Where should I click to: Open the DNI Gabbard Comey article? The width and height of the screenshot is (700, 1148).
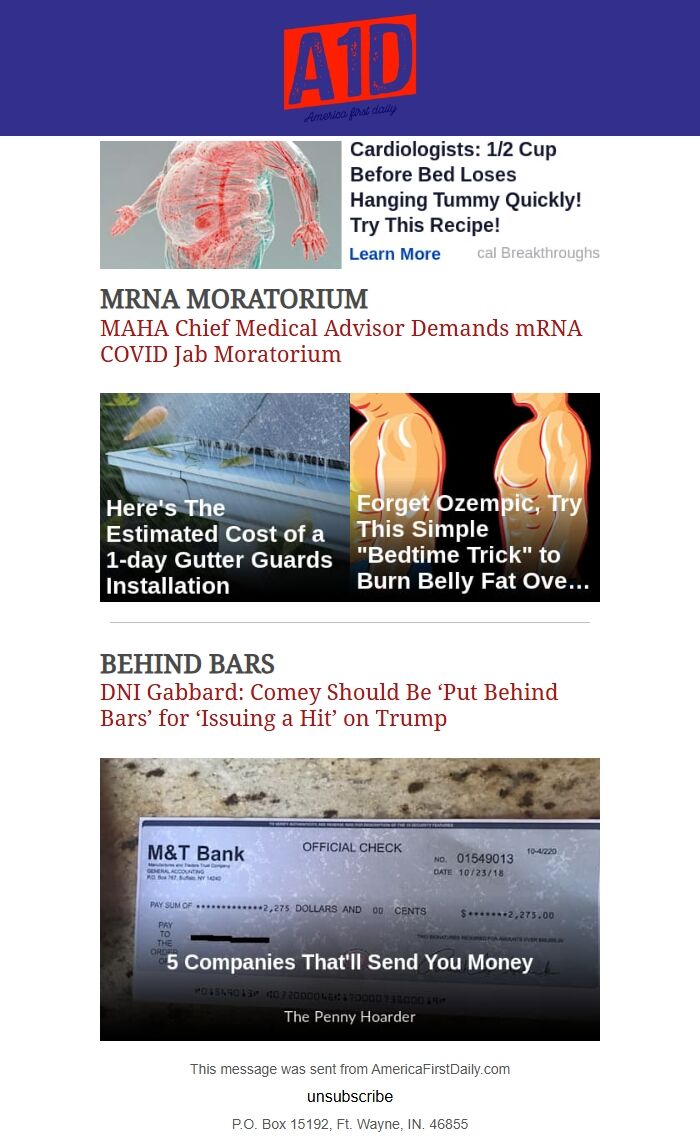[x=328, y=705]
